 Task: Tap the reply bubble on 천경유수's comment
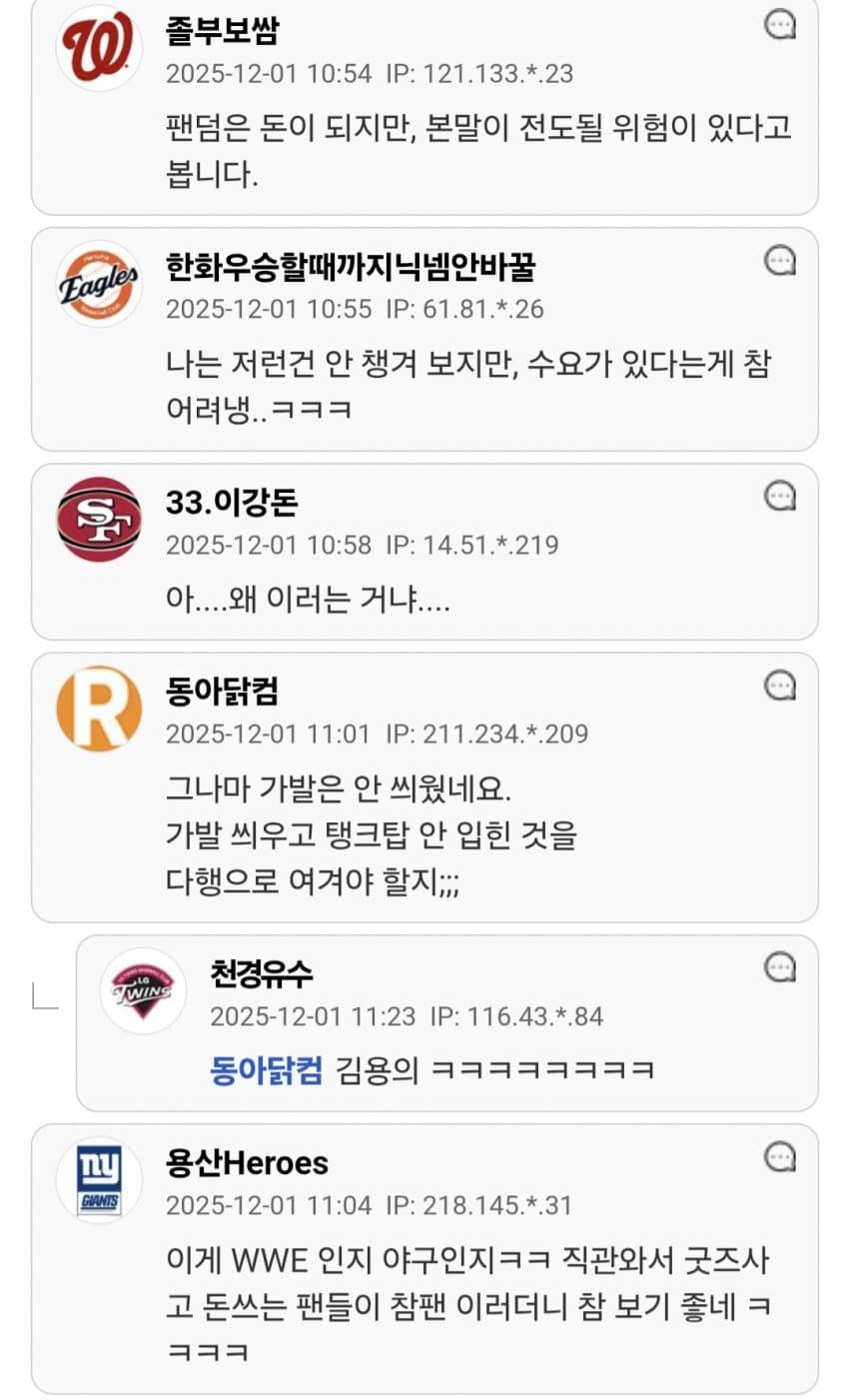780,967
